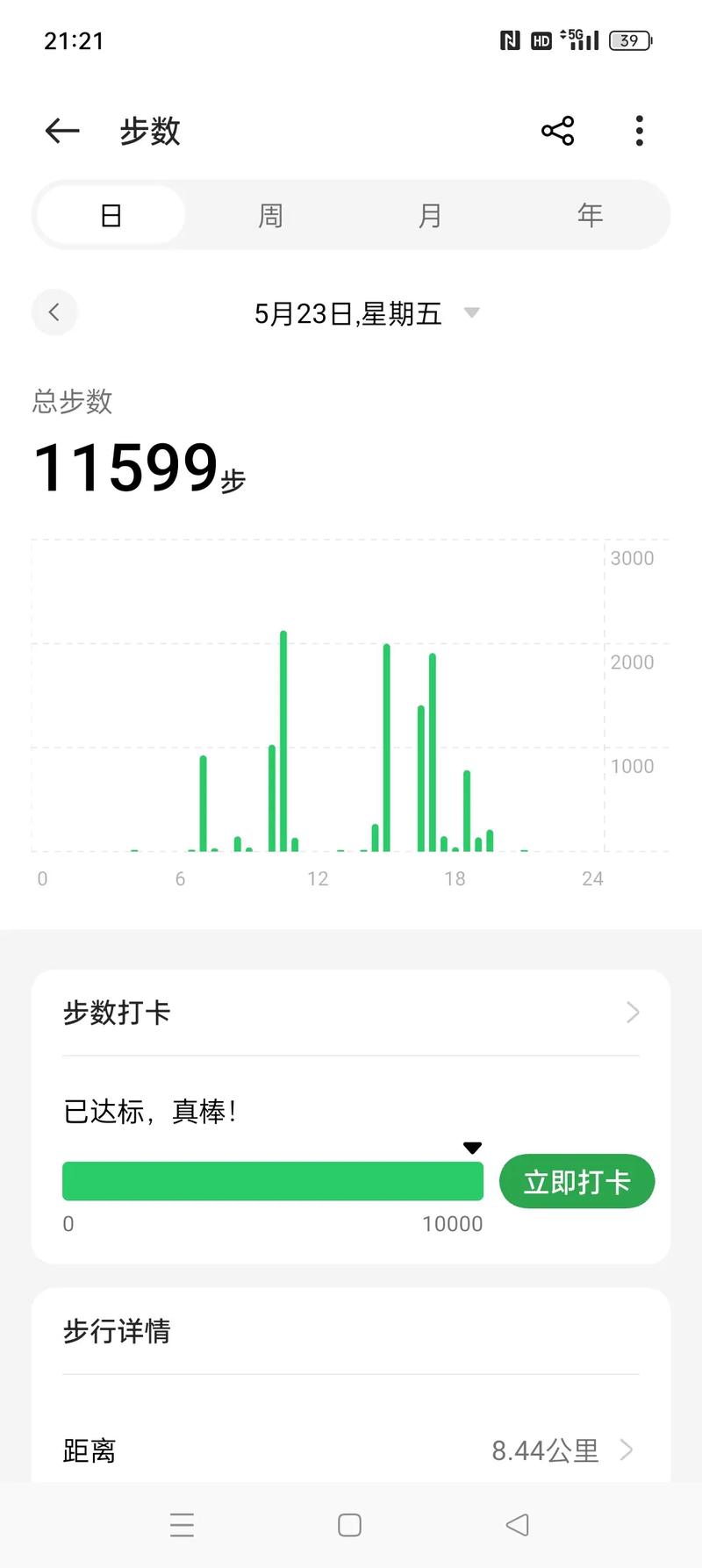The height and width of the screenshot is (1568, 702).
Task: Click the back arrow to leave 步数 page
Action: coord(61,130)
